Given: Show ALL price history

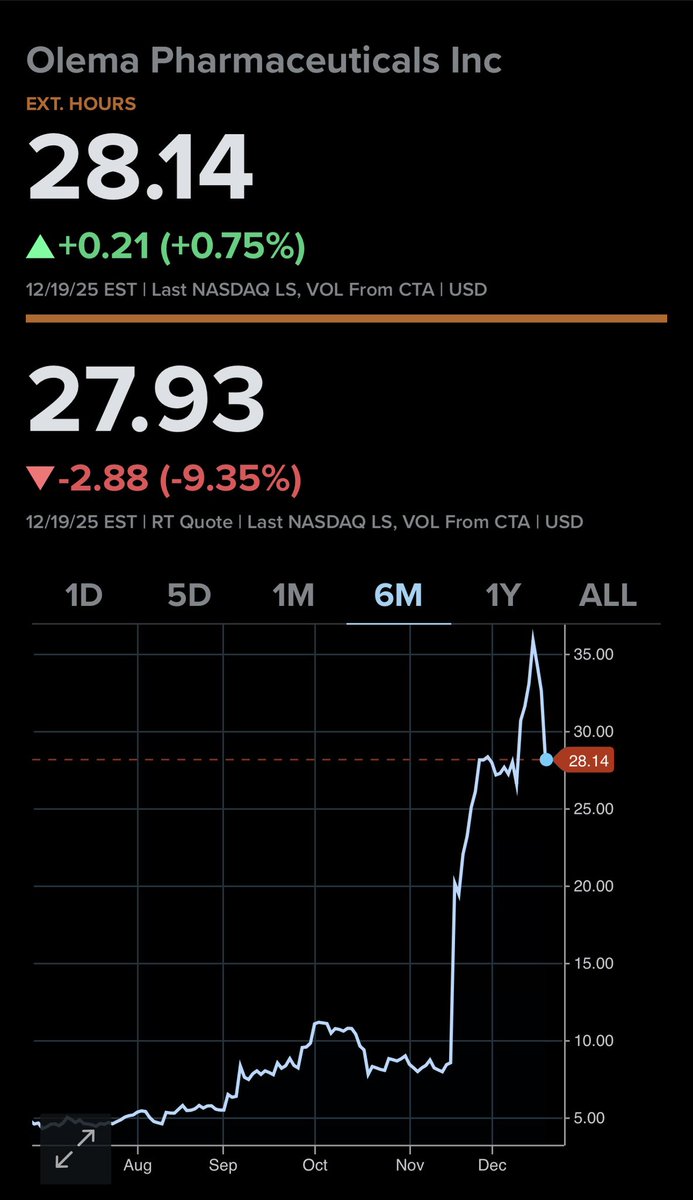Looking at the screenshot, I should 608,596.
